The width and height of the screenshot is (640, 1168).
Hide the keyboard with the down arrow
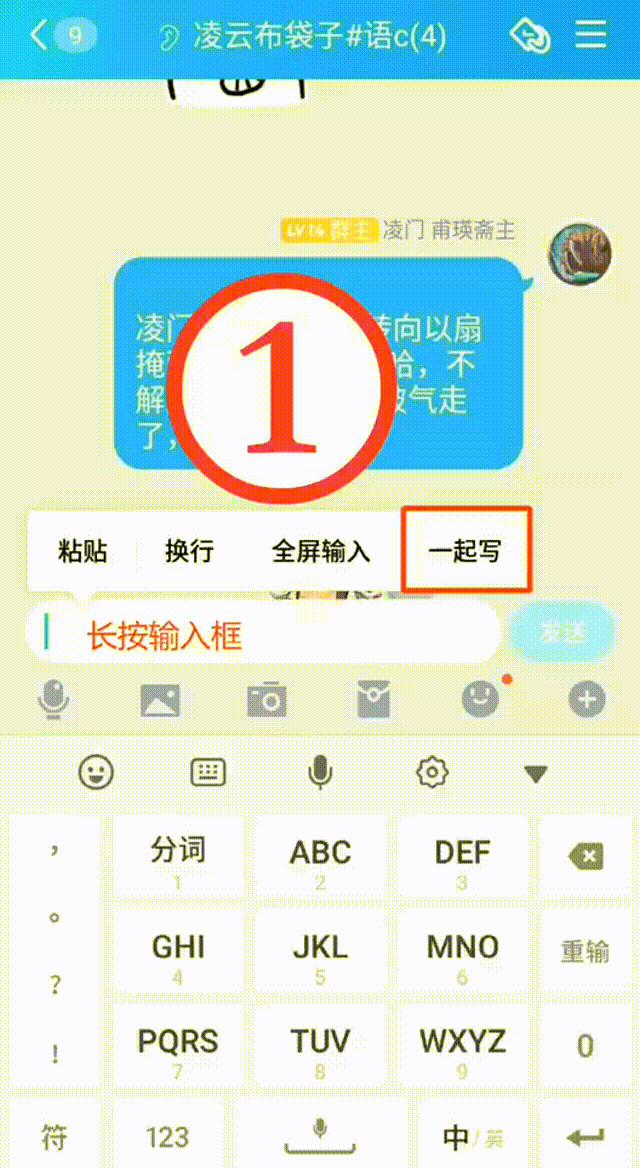pyautogui.click(x=536, y=774)
